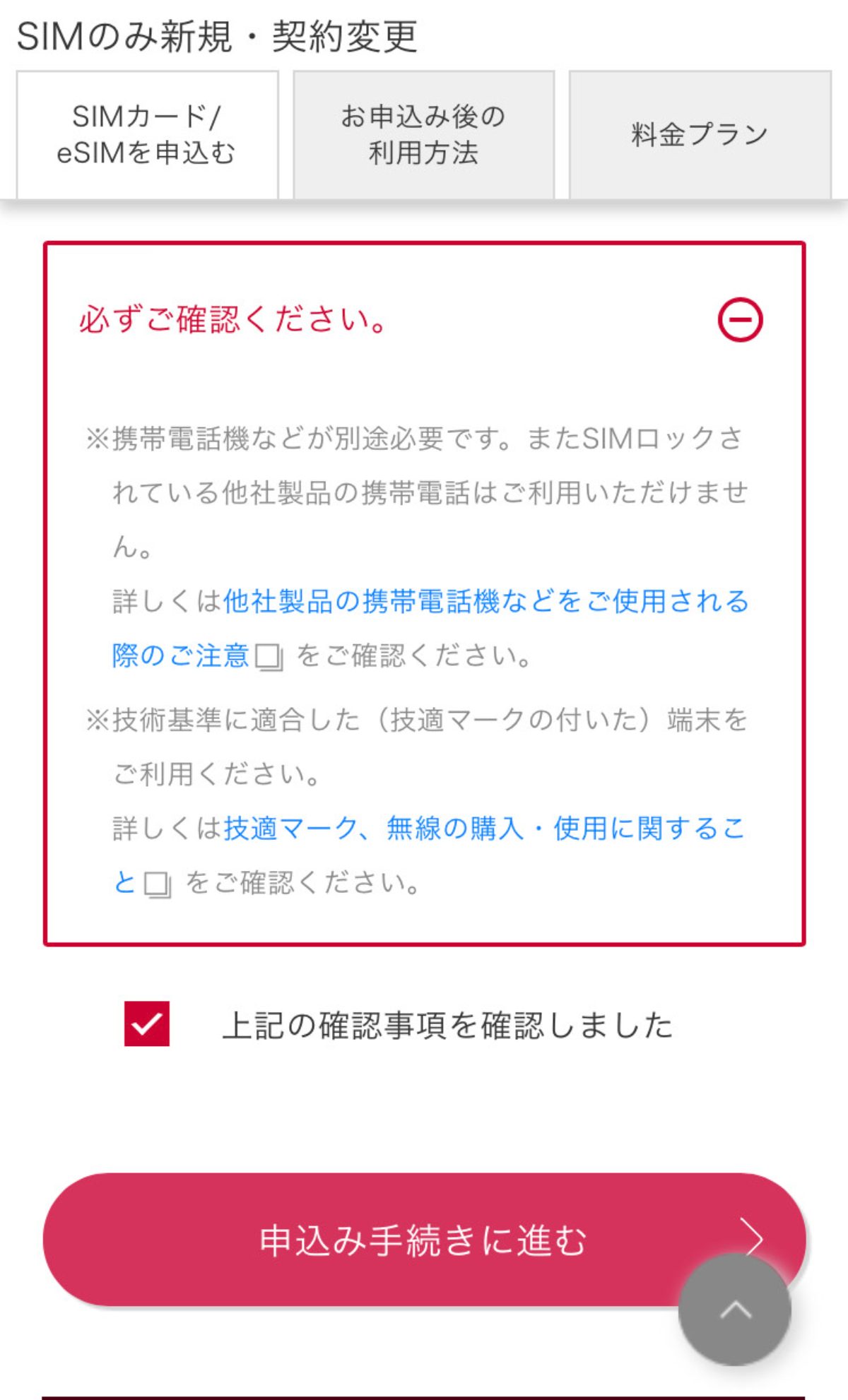Viewport: 848px width, 1400px height.
Task: Collapse the 必ずご確認ください section
Action: point(740,320)
